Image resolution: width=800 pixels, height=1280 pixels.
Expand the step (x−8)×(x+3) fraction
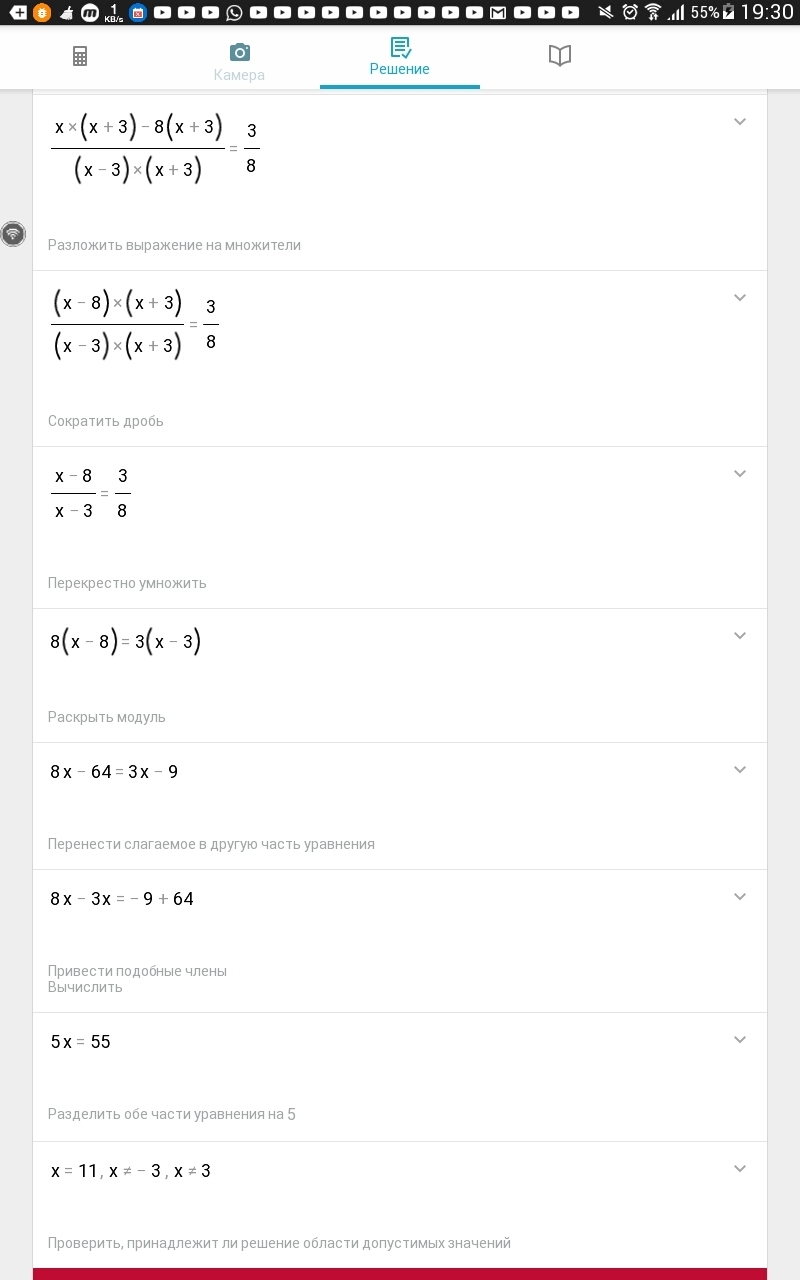coord(740,298)
